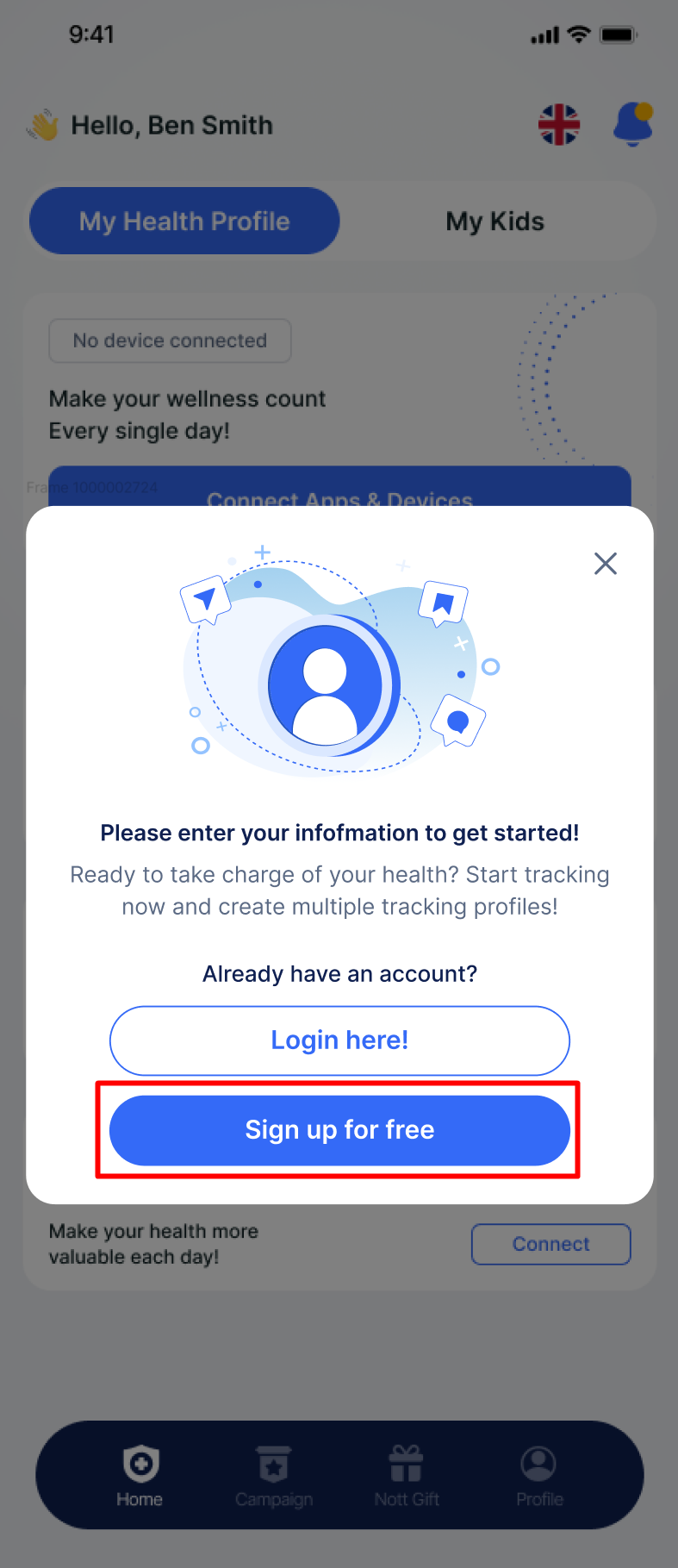
Task: Open the Campaign tab
Action: tap(274, 1476)
